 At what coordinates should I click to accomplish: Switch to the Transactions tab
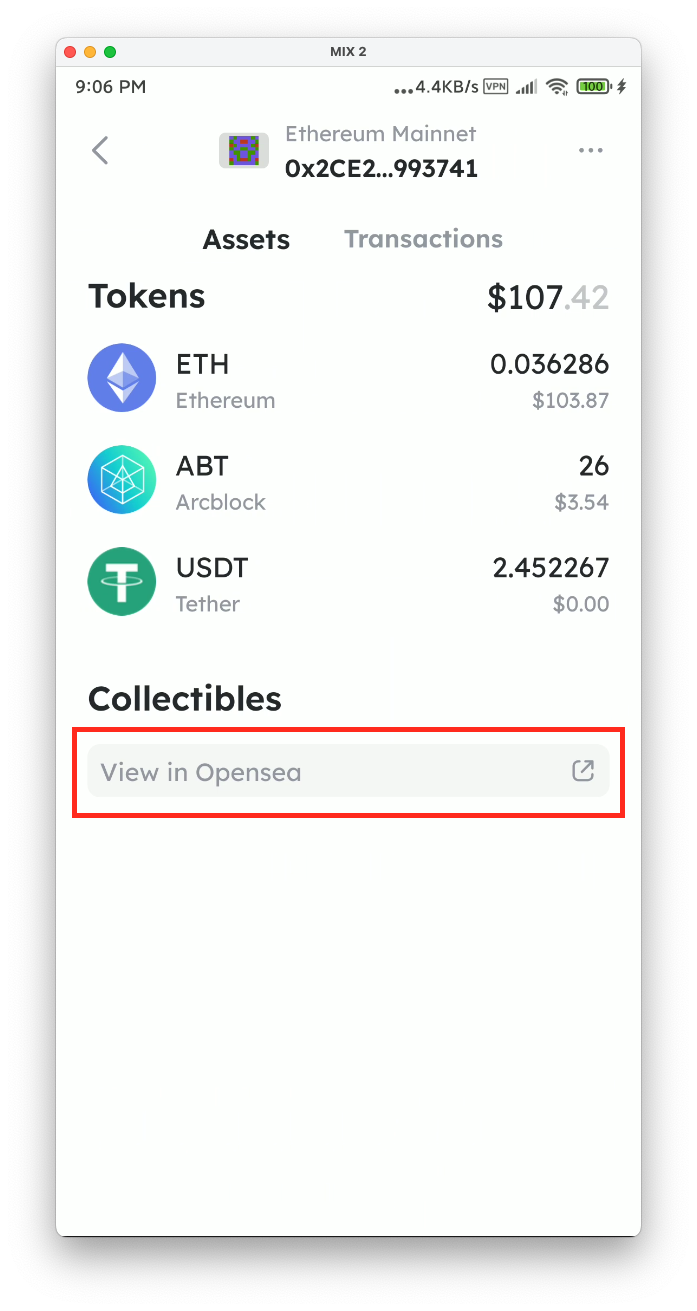(423, 239)
